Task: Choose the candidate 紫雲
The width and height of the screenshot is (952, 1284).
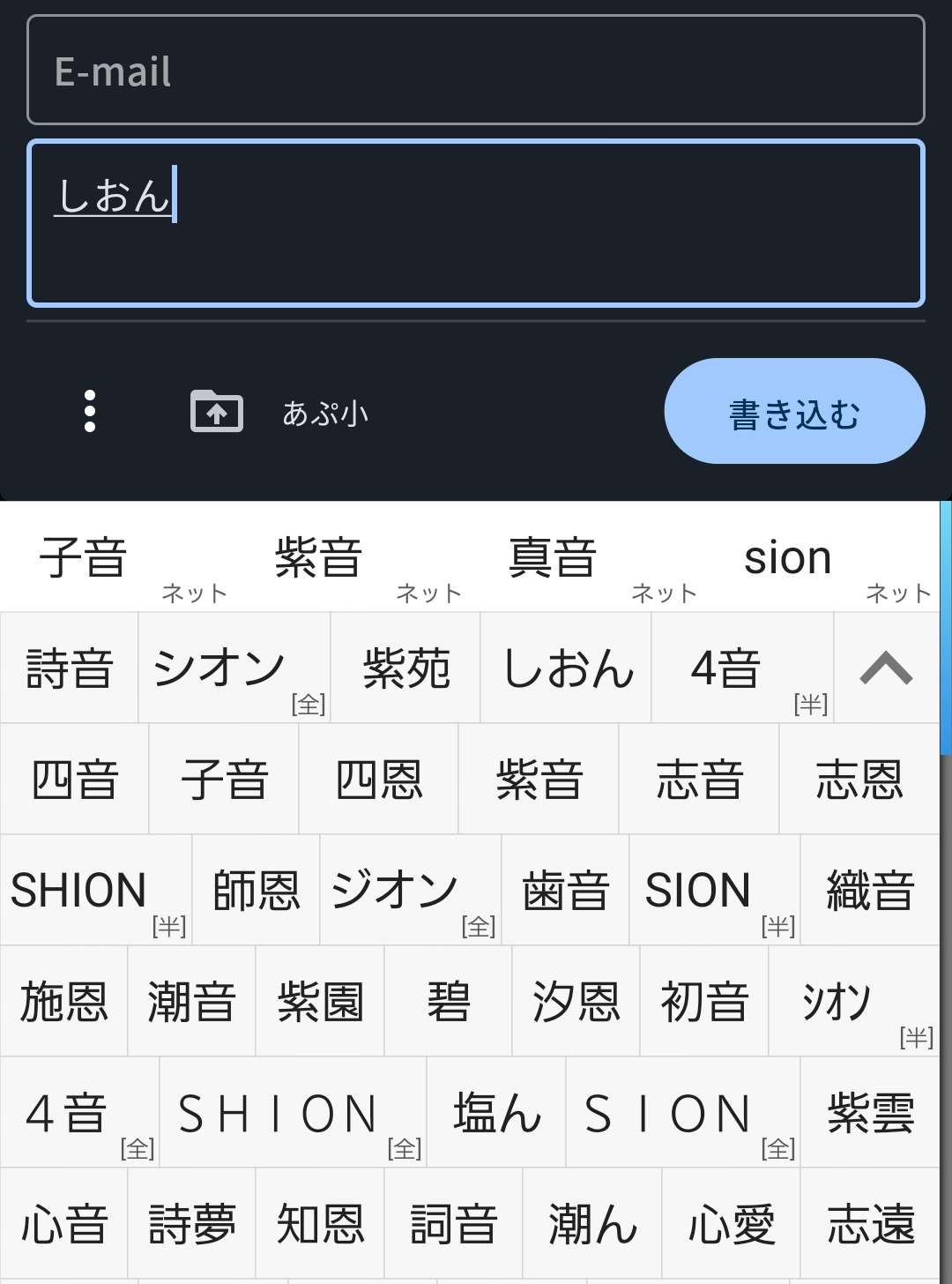Action: [x=870, y=1113]
